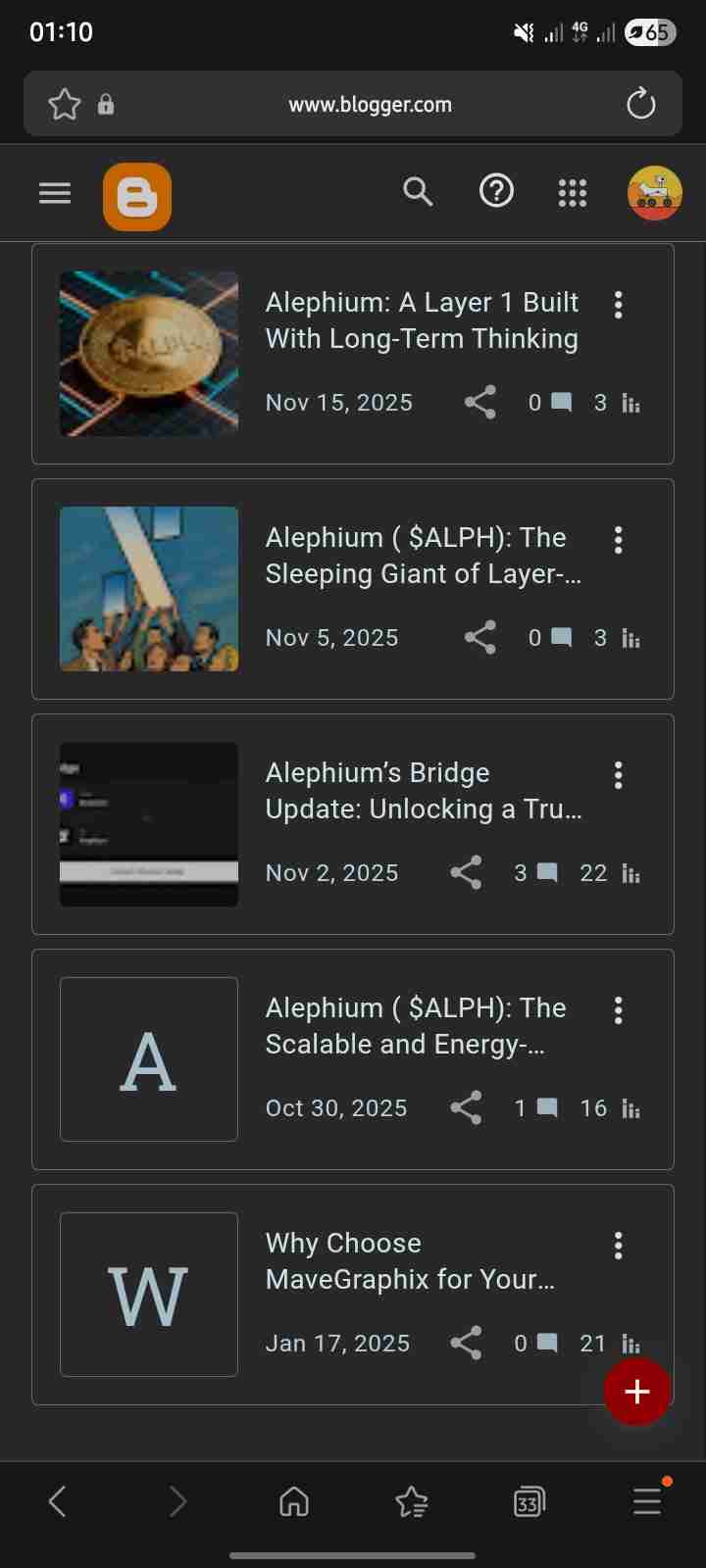Screen dimensions: 706x1568
Task: Open more options for the Nov 15, 2025 post
Action: coord(618,305)
